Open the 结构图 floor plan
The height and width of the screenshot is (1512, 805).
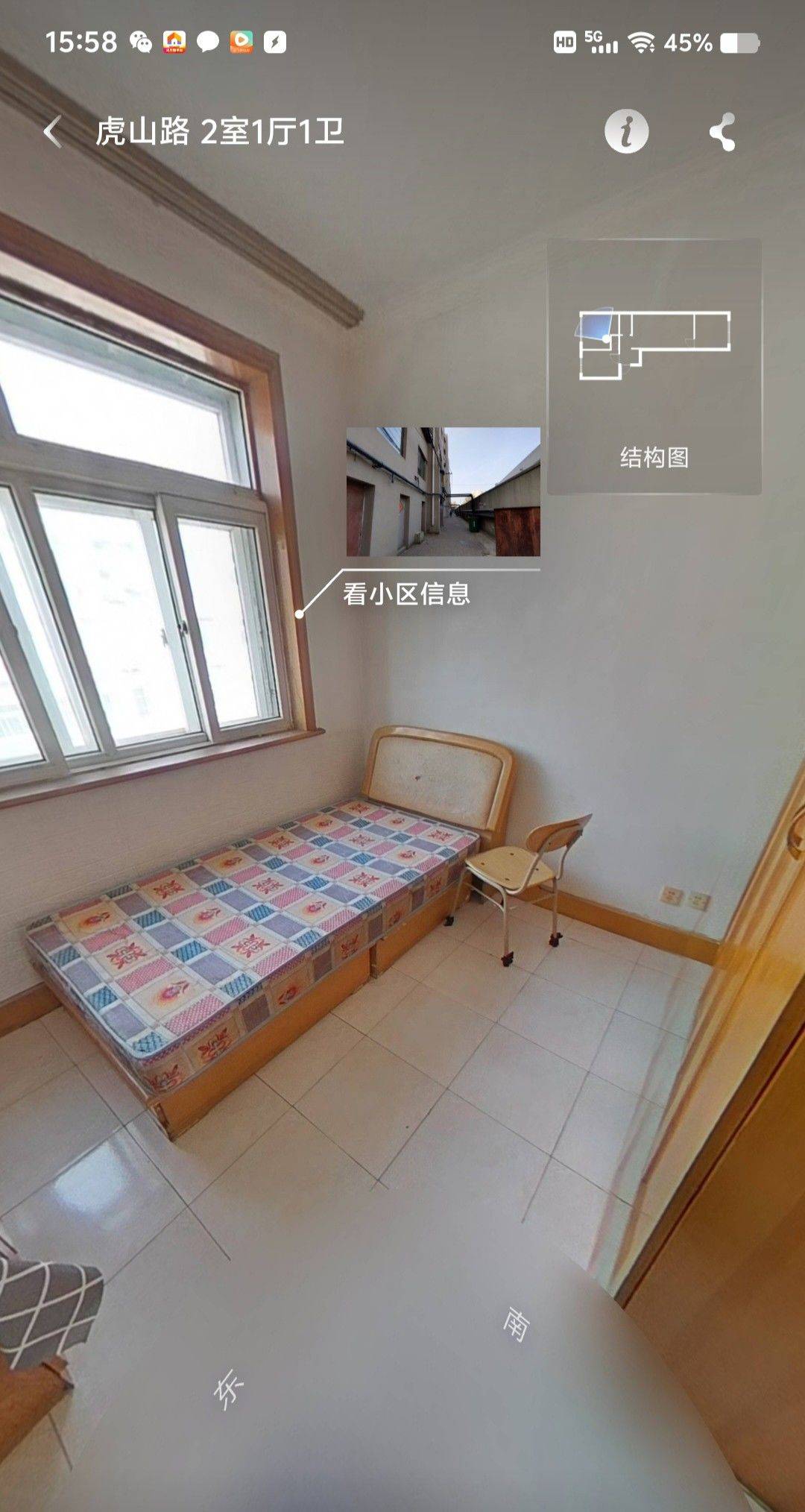pos(654,366)
